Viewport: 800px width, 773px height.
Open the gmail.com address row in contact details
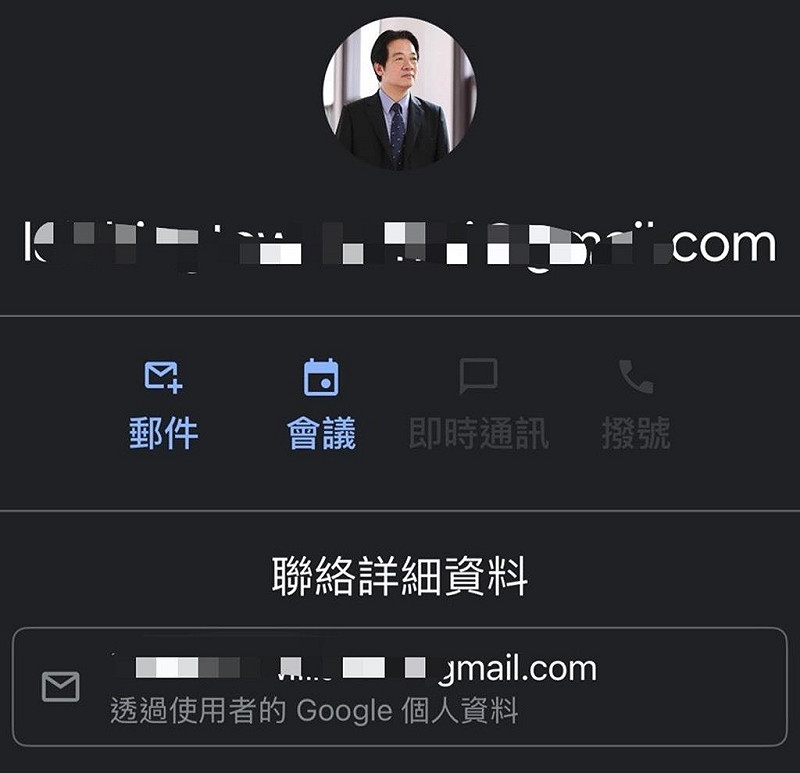coord(399,686)
